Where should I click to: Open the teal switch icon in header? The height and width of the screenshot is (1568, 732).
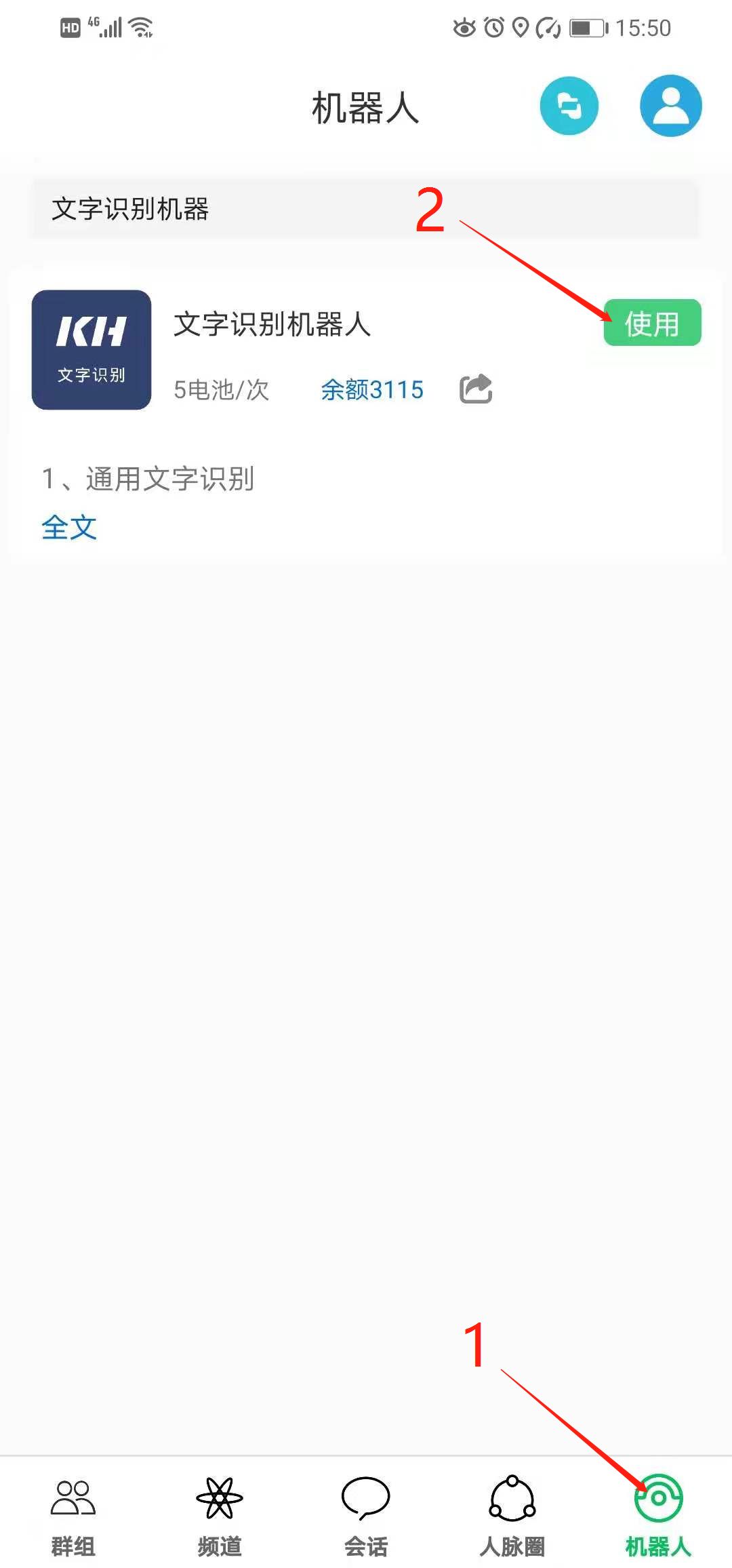569,106
